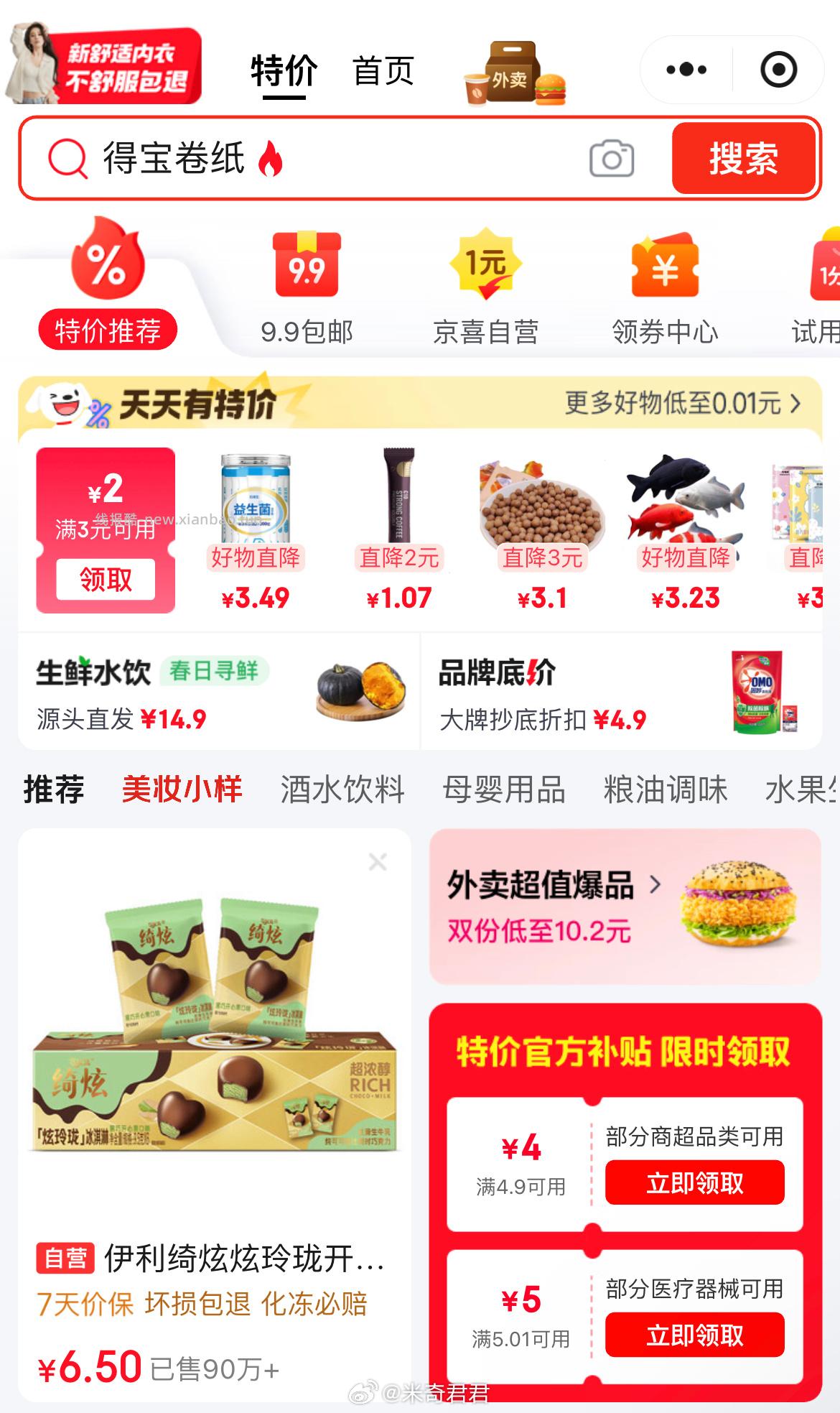Switch to the 首页 tab

click(x=383, y=72)
